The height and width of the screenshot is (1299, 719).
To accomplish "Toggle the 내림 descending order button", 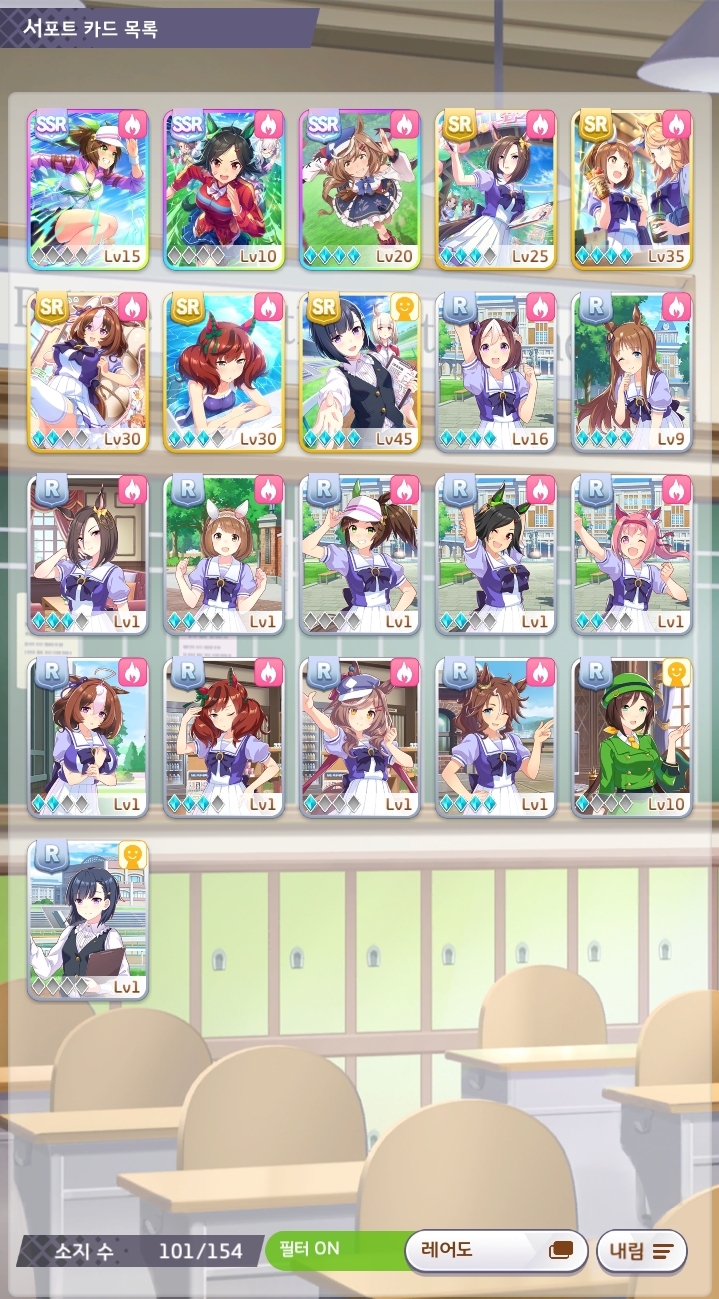I will tap(641, 1251).
